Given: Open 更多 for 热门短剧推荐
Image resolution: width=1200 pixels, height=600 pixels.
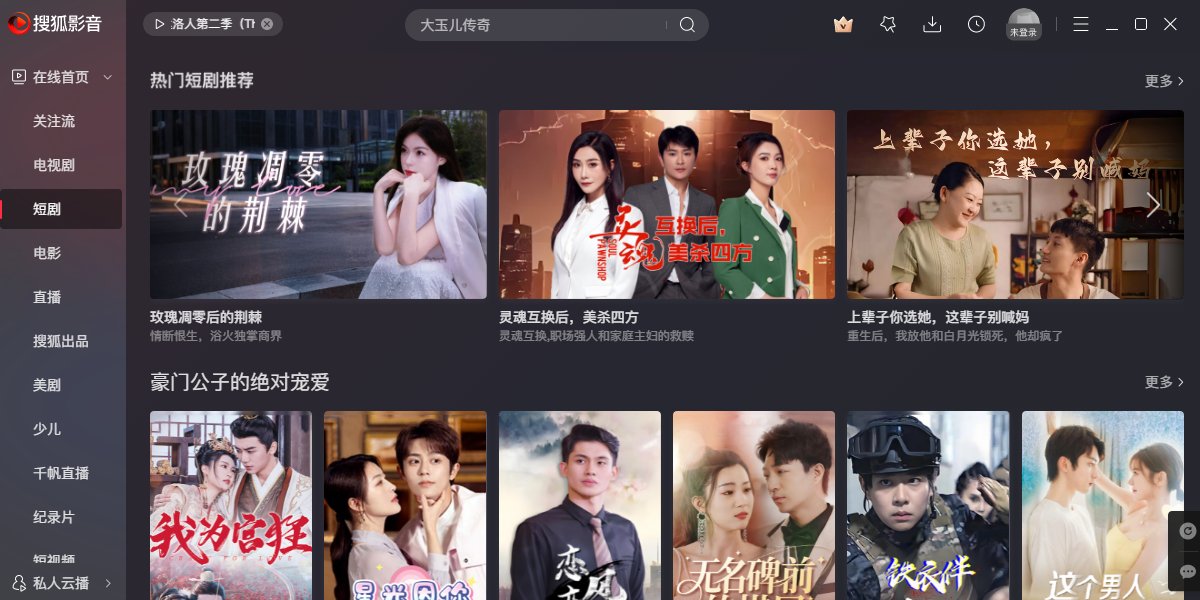Looking at the screenshot, I should click(1164, 81).
